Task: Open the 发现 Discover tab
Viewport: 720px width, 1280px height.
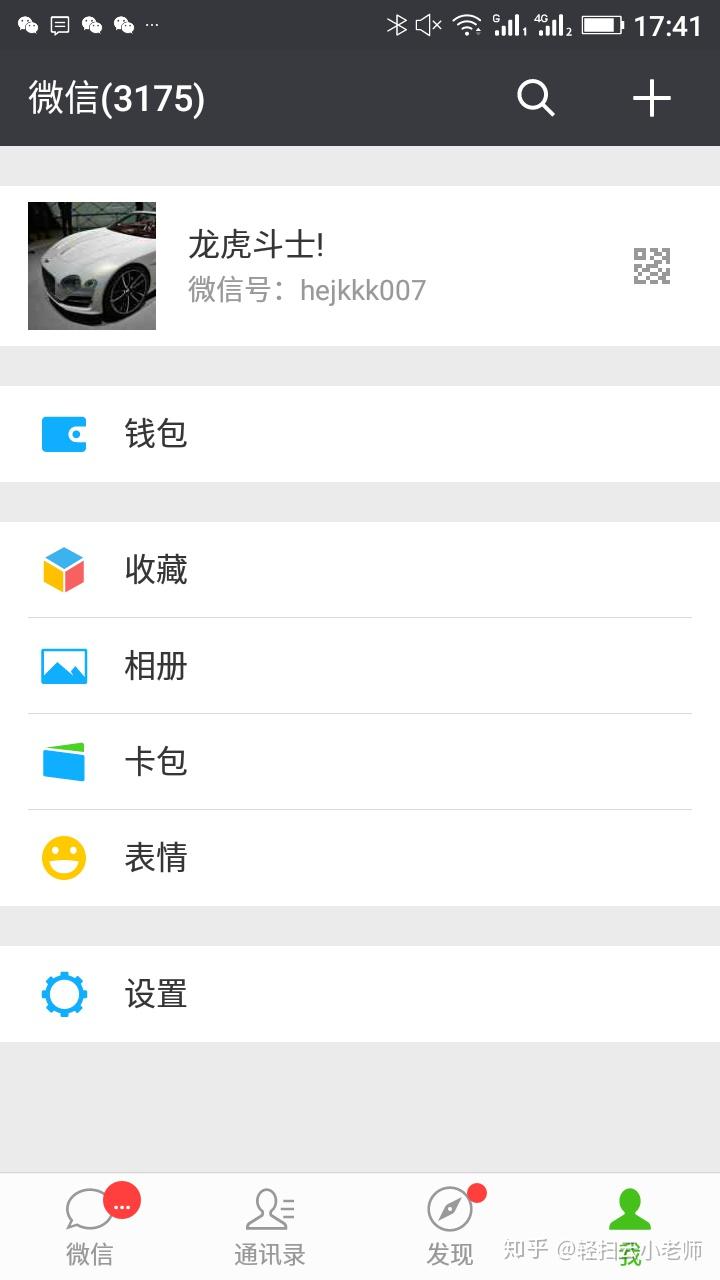Action: click(x=449, y=1225)
